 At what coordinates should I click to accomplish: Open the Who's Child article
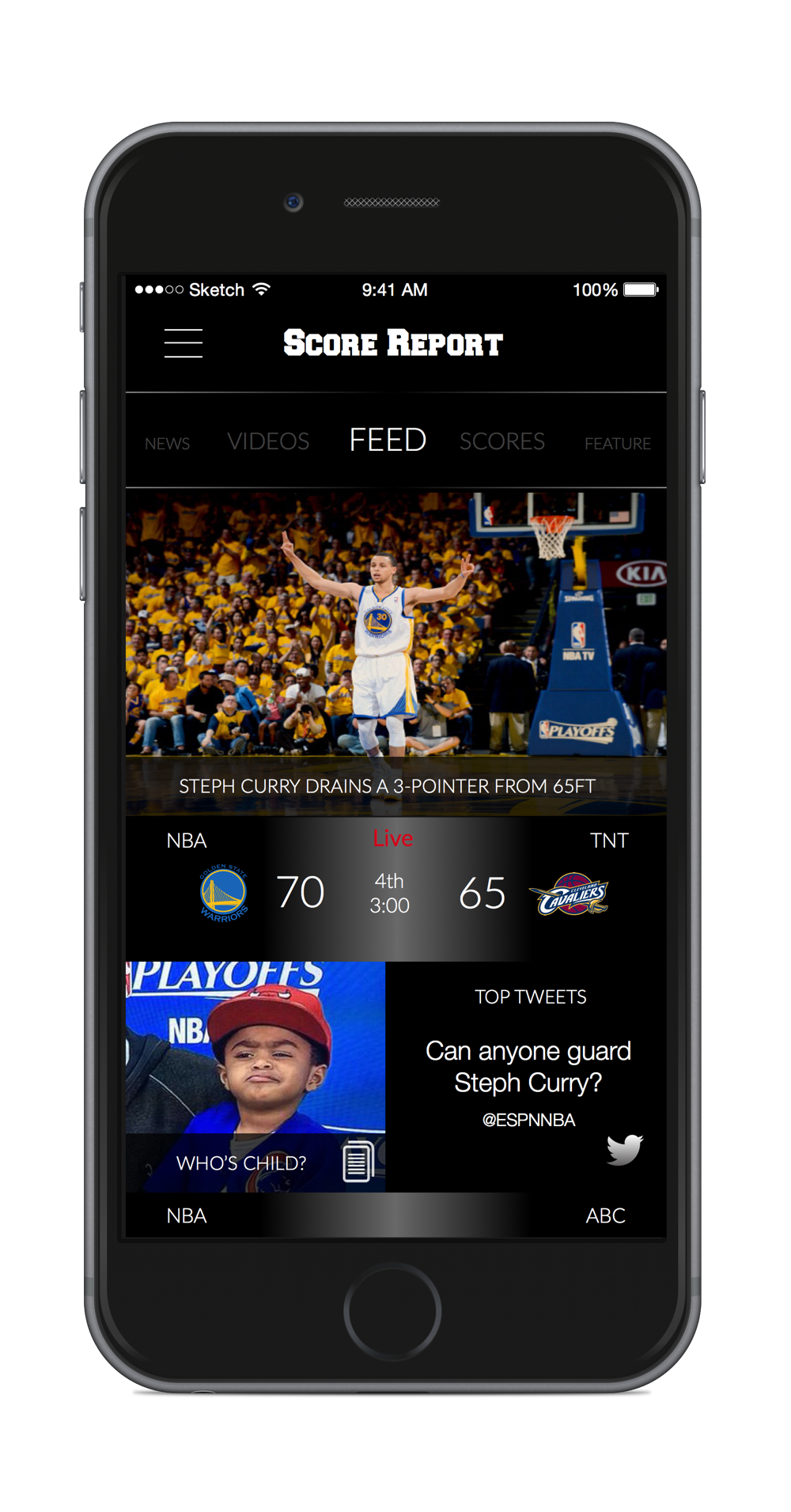pos(255,1077)
